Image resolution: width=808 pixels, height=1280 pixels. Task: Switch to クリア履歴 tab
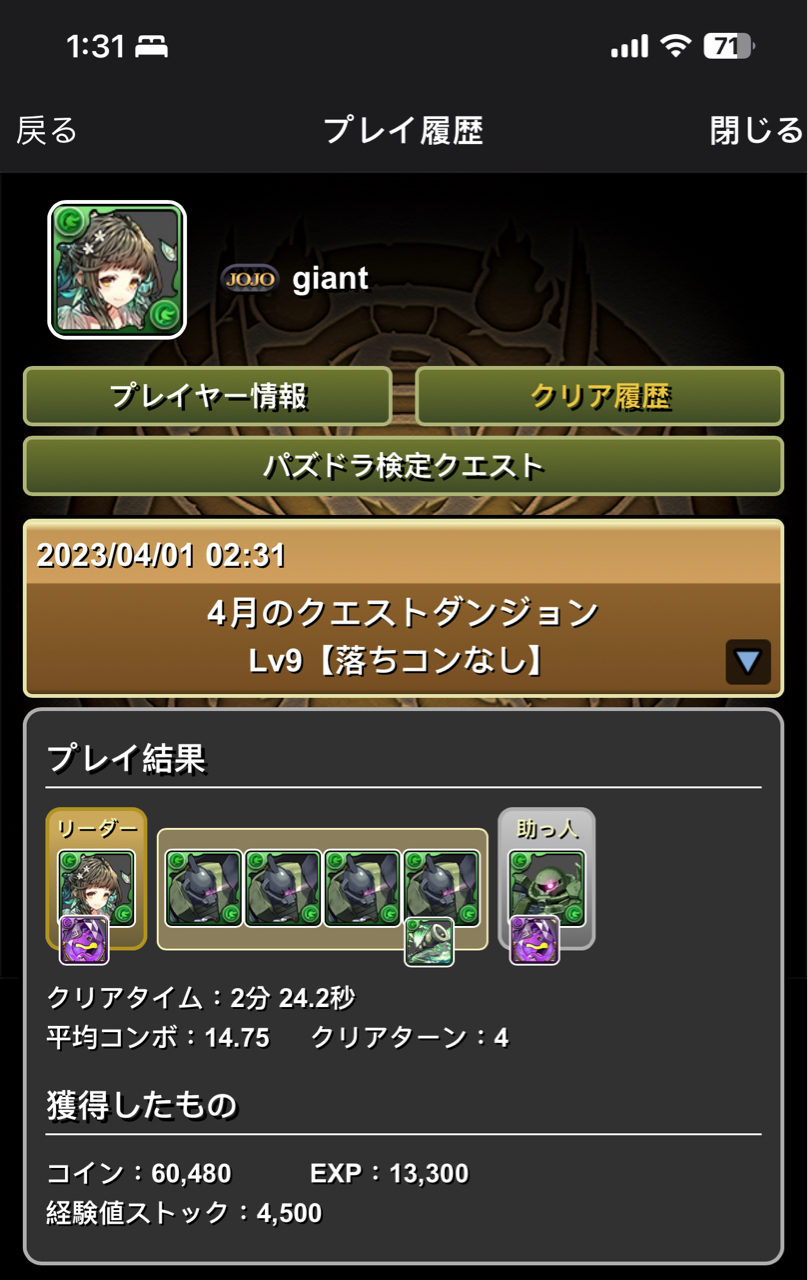click(599, 396)
